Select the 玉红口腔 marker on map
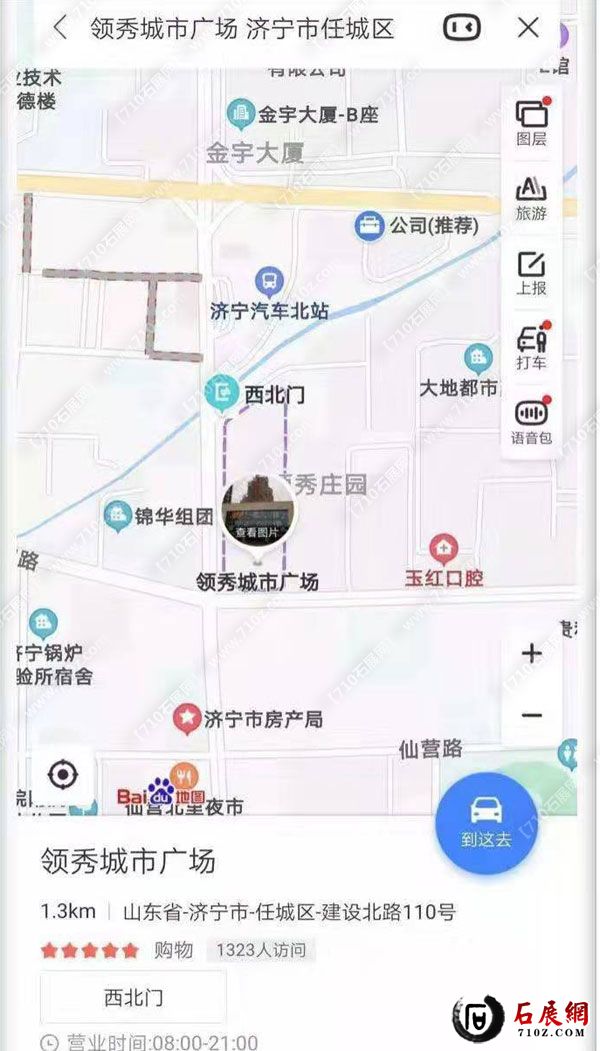The height and width of the screenshot is (1051, 600). (444, 549)
